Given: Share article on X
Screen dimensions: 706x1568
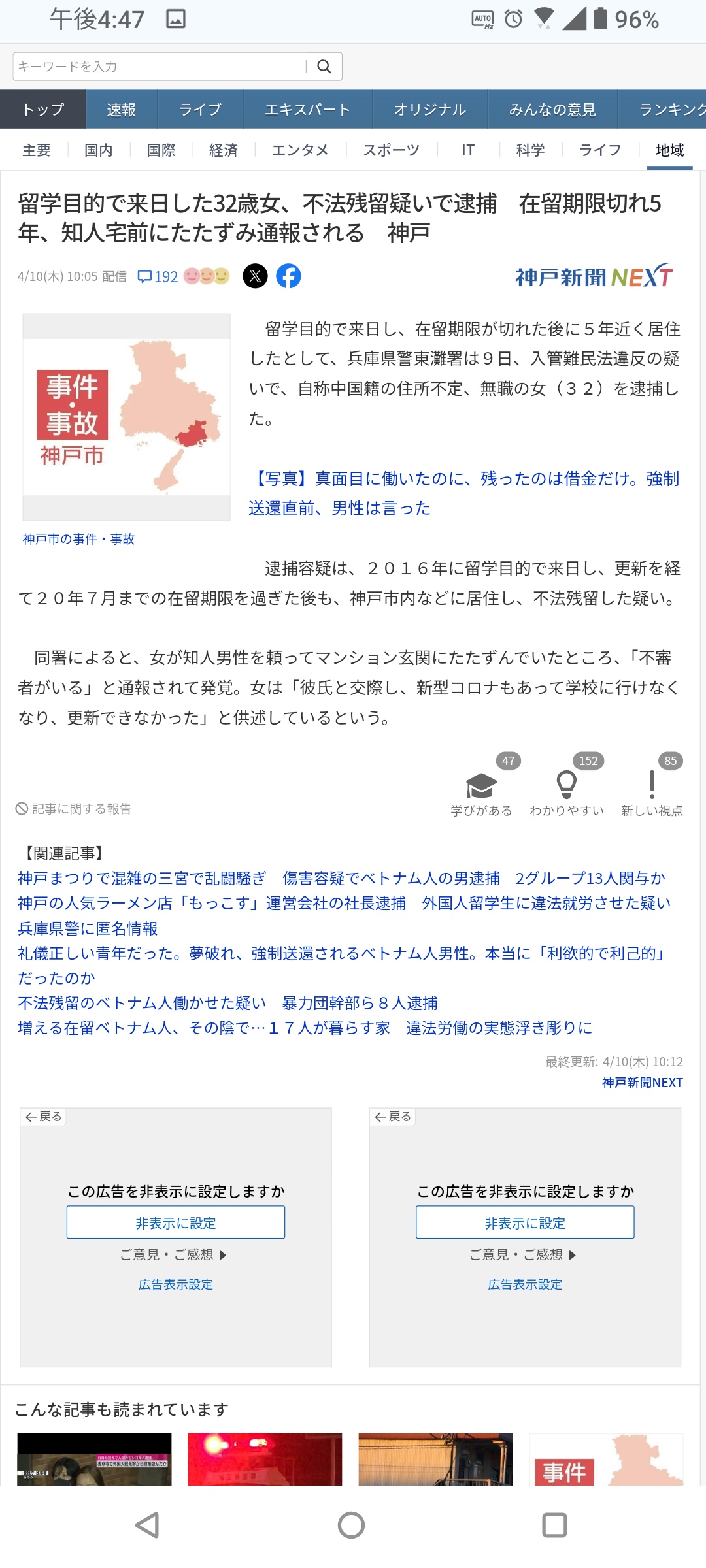Looking at the screenshot, I should [x=256, y=276].
